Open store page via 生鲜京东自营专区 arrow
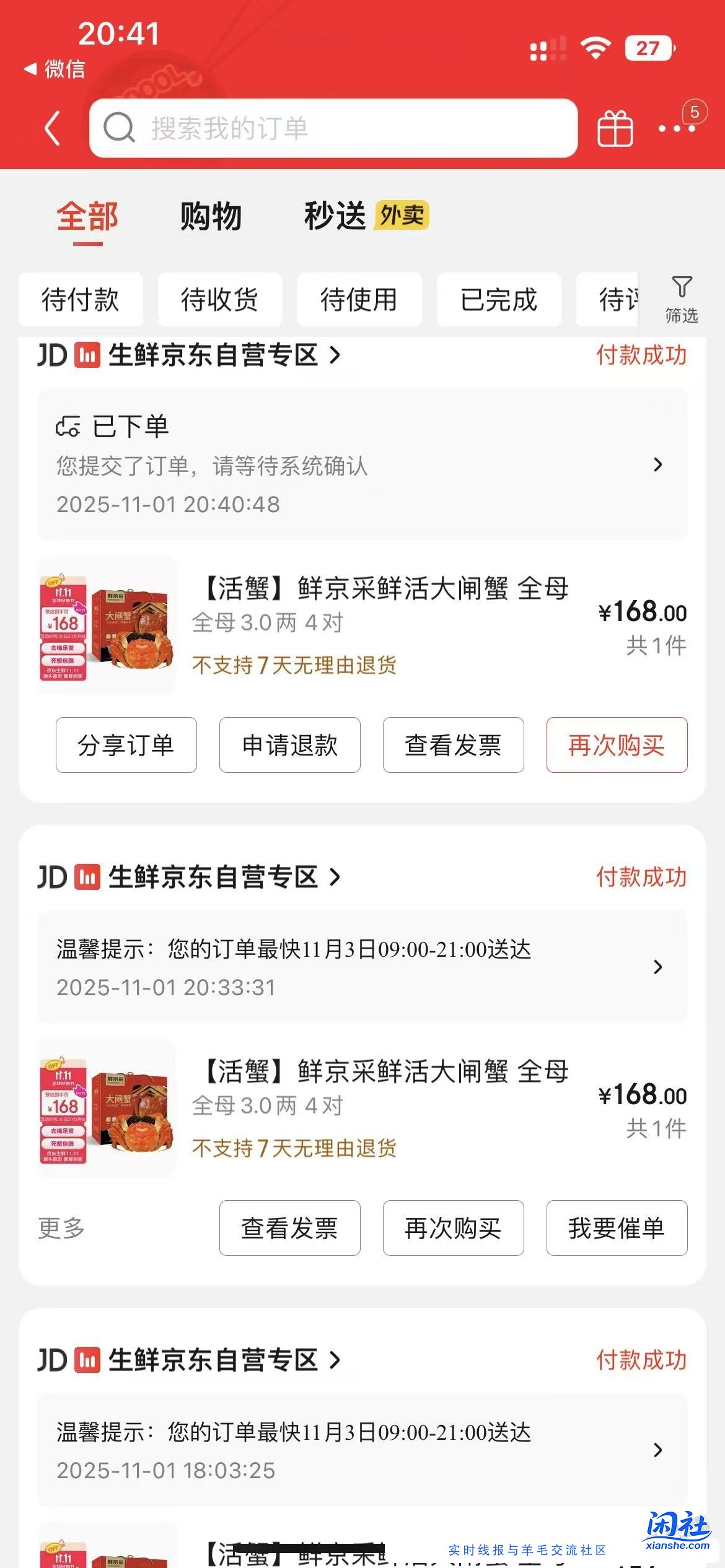This screenshot has height=1568, width=725. pyautogui.click(x=336, y=355)
